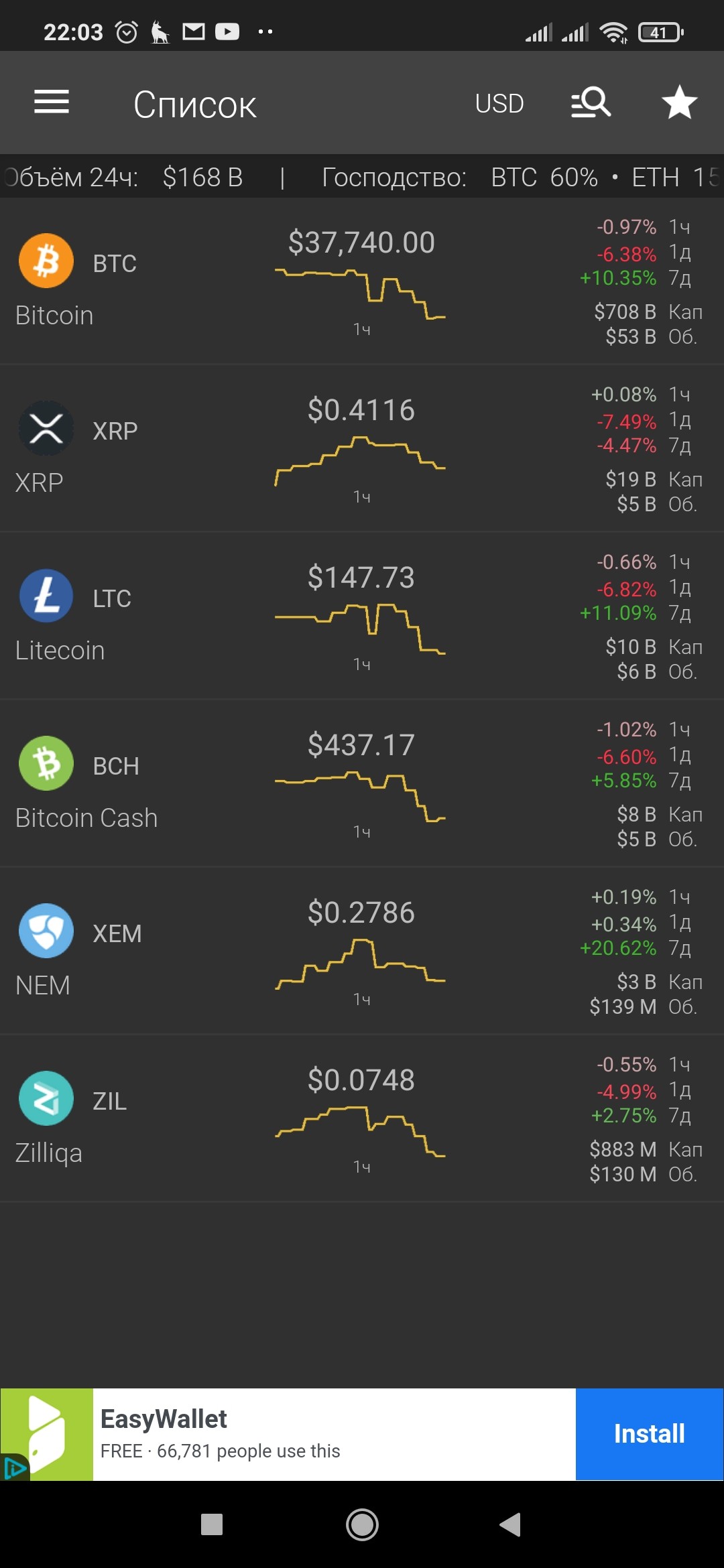Select the Bitcoin Cash BCH row
724x1568 pixels.
coord(362,784)
